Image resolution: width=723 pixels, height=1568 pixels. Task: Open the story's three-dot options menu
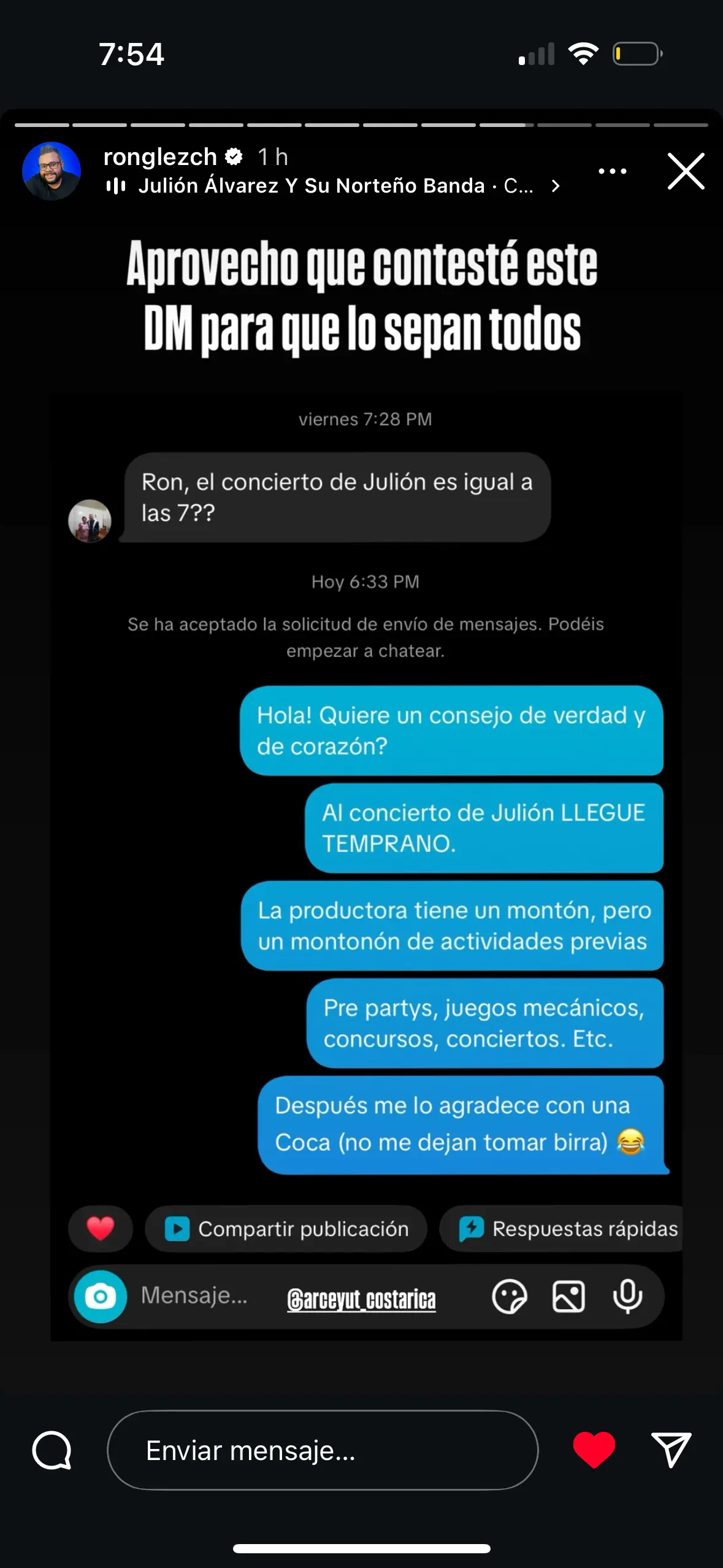(x=612, y=171)
